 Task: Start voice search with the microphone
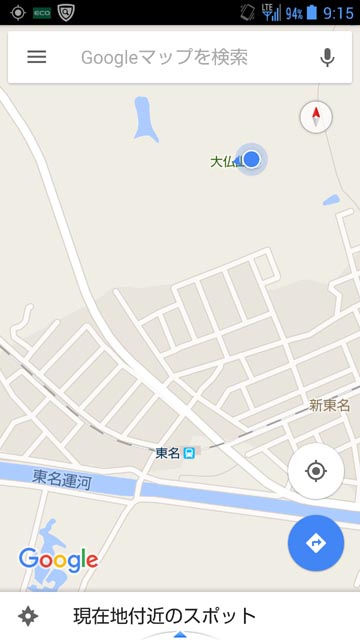327,57
